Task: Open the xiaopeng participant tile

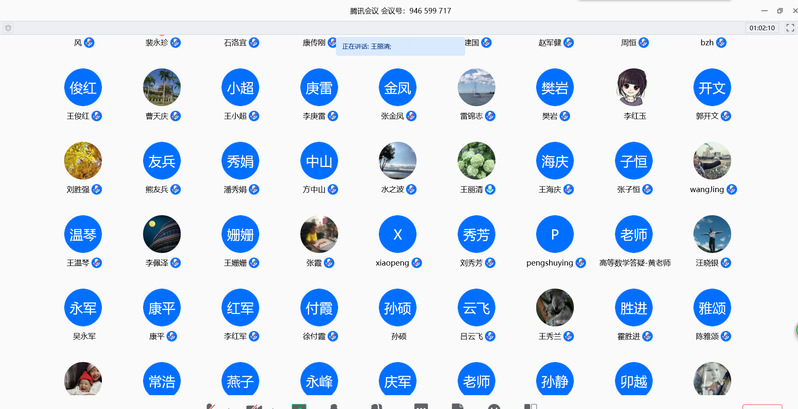Action: tap(398, 234)
